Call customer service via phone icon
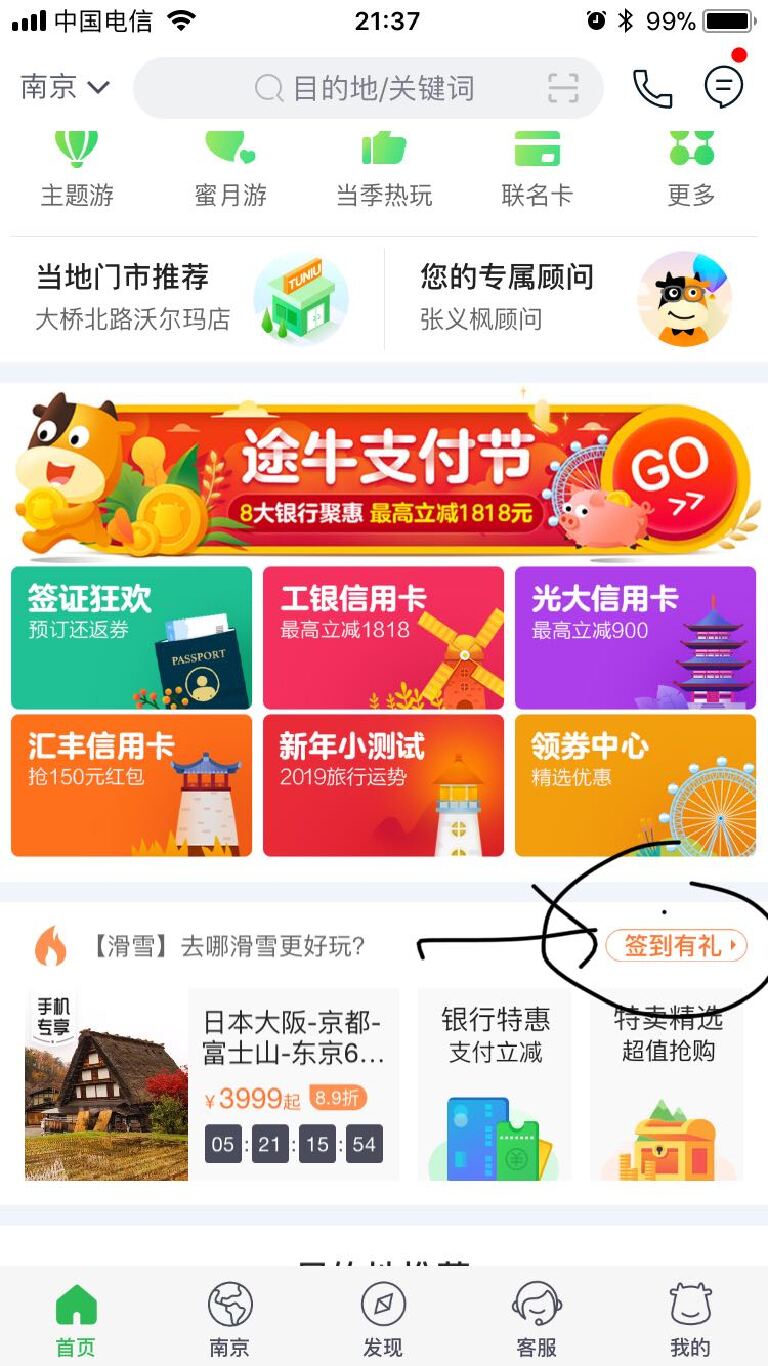 652,88
